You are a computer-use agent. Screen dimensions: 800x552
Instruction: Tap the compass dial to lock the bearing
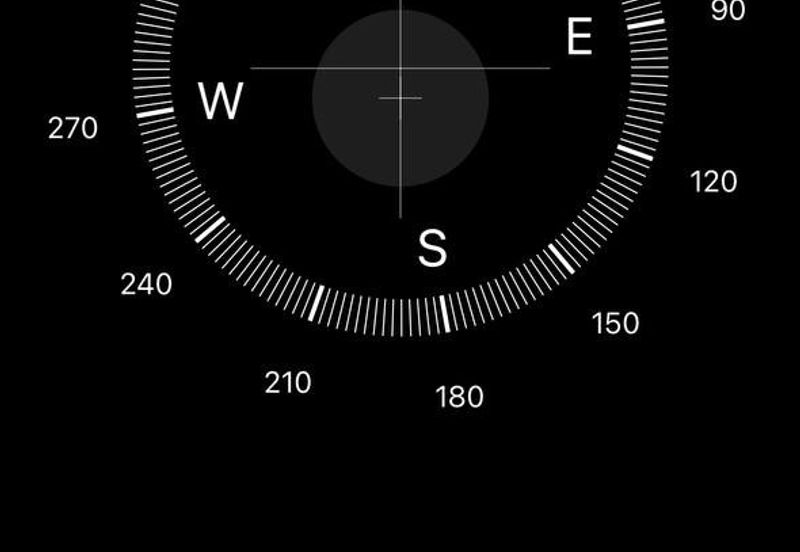click(400, 98)
